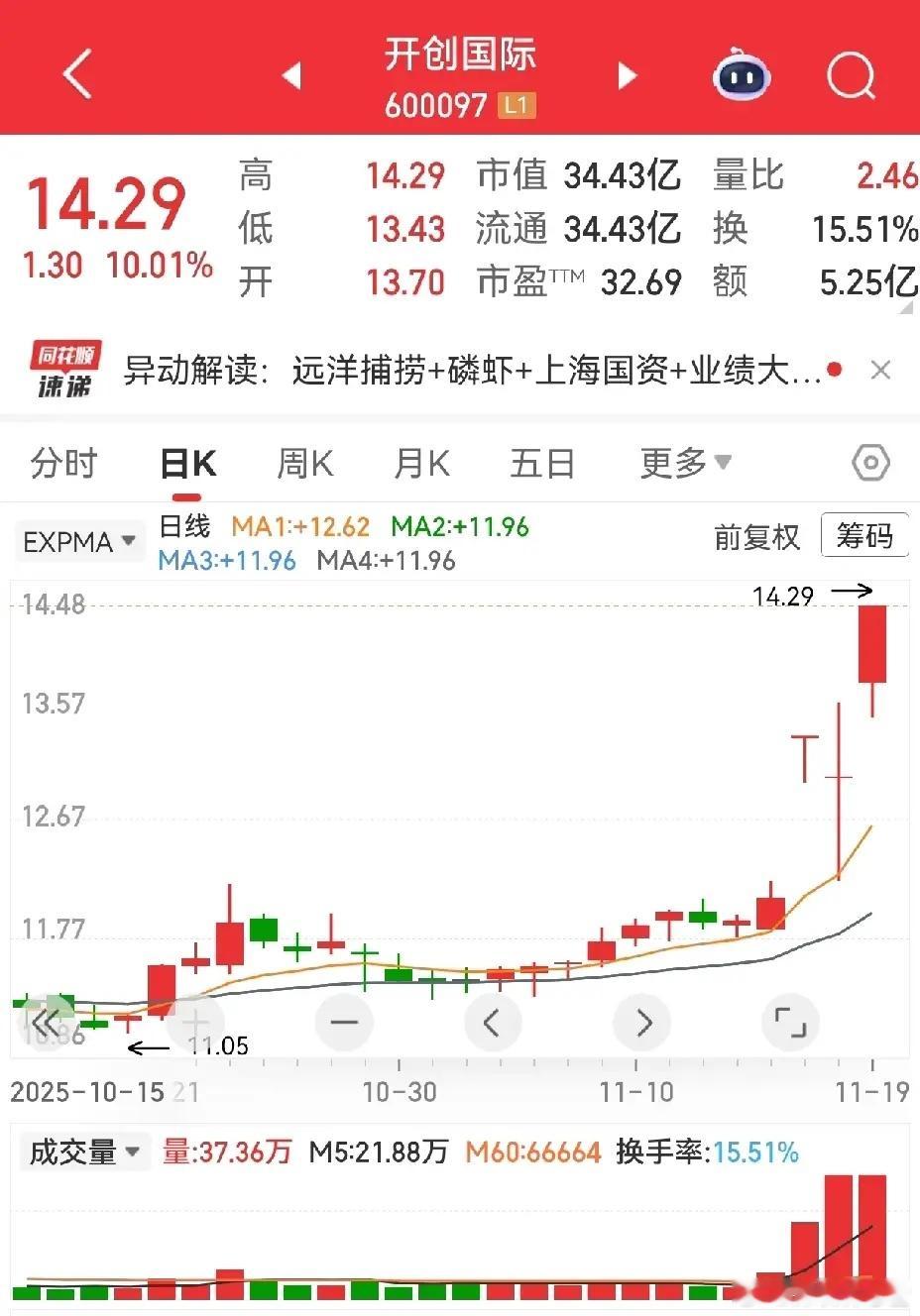
Task: Change the 成交量 indicator dropdown
Action: [85, 1152]
